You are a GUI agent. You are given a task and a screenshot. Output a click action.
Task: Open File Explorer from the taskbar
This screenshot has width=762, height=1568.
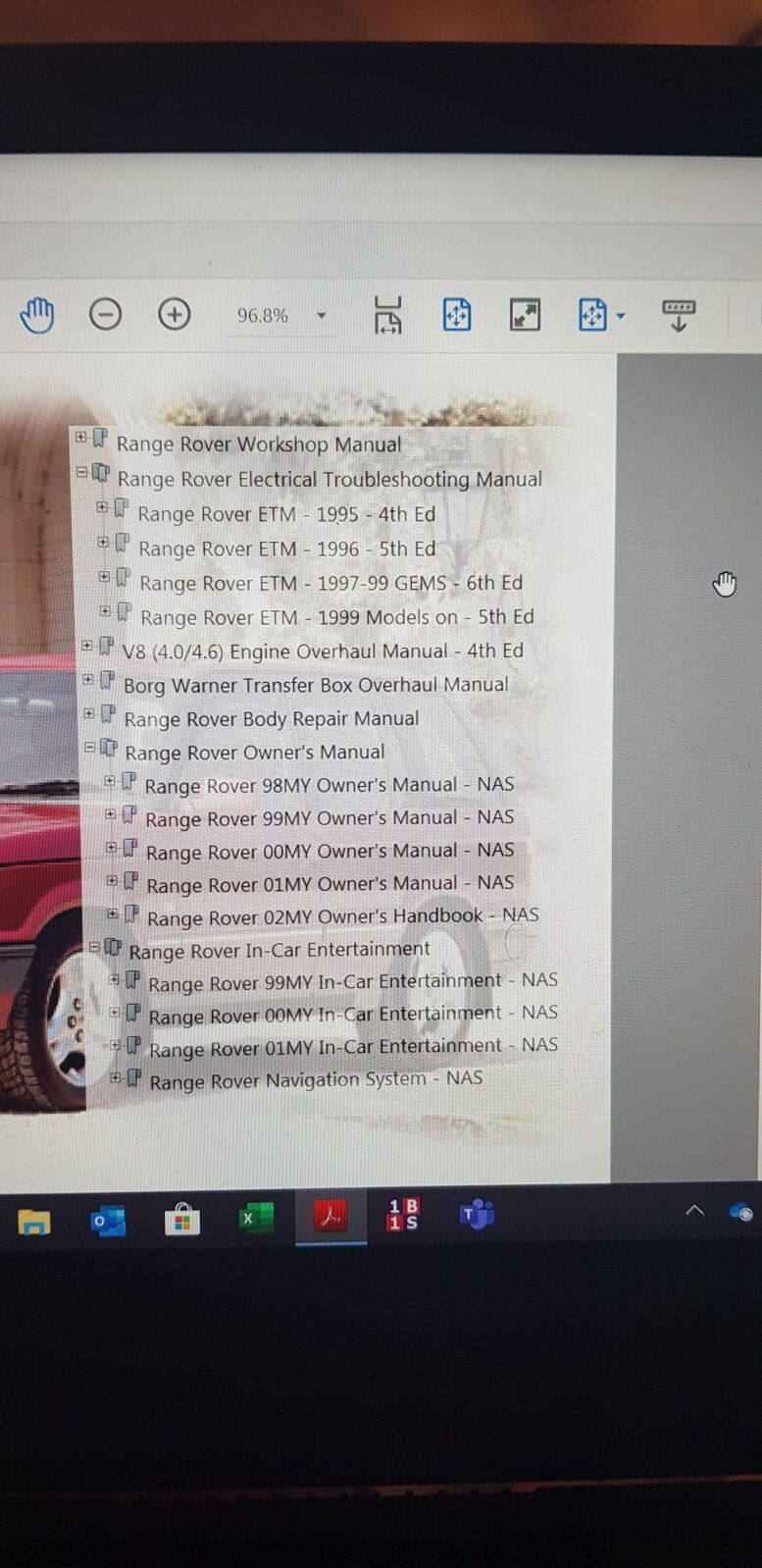pyautogui.click(x=34, y=1222)
